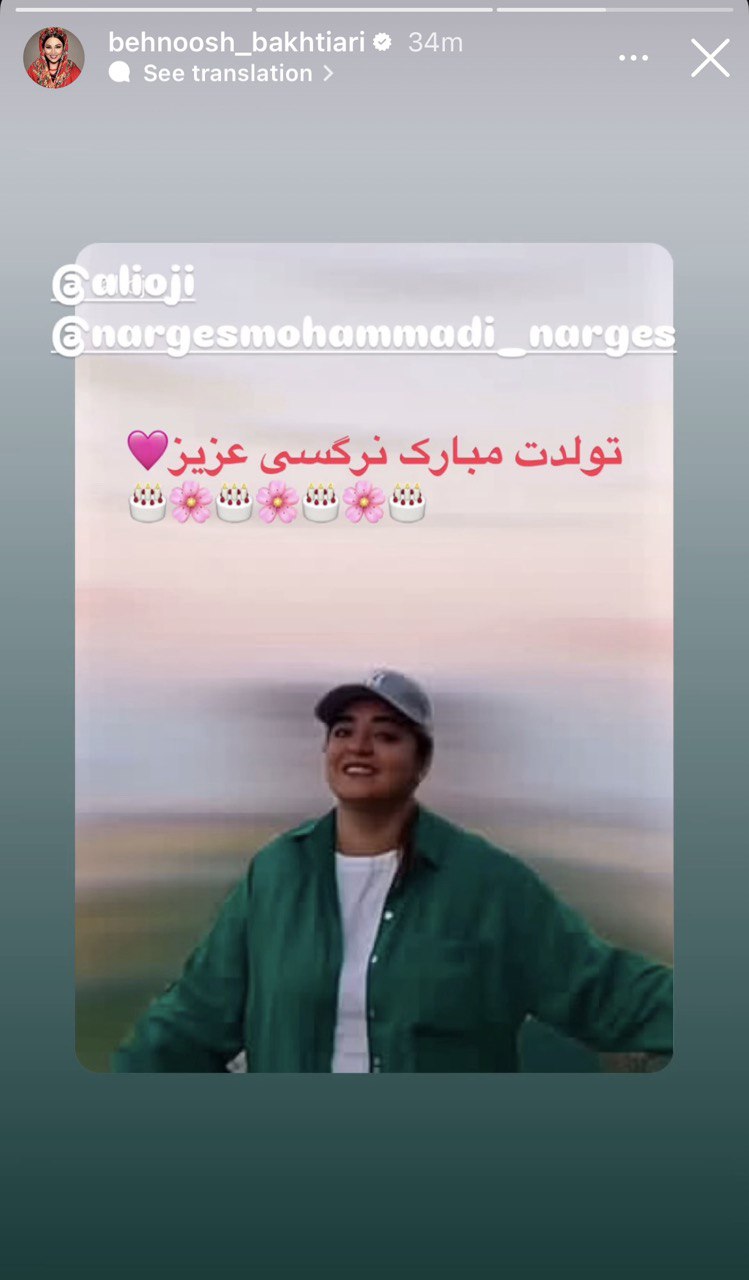The image size is (749, 1280).
Task: Open the story options menu
Action: tap(633, 58)
